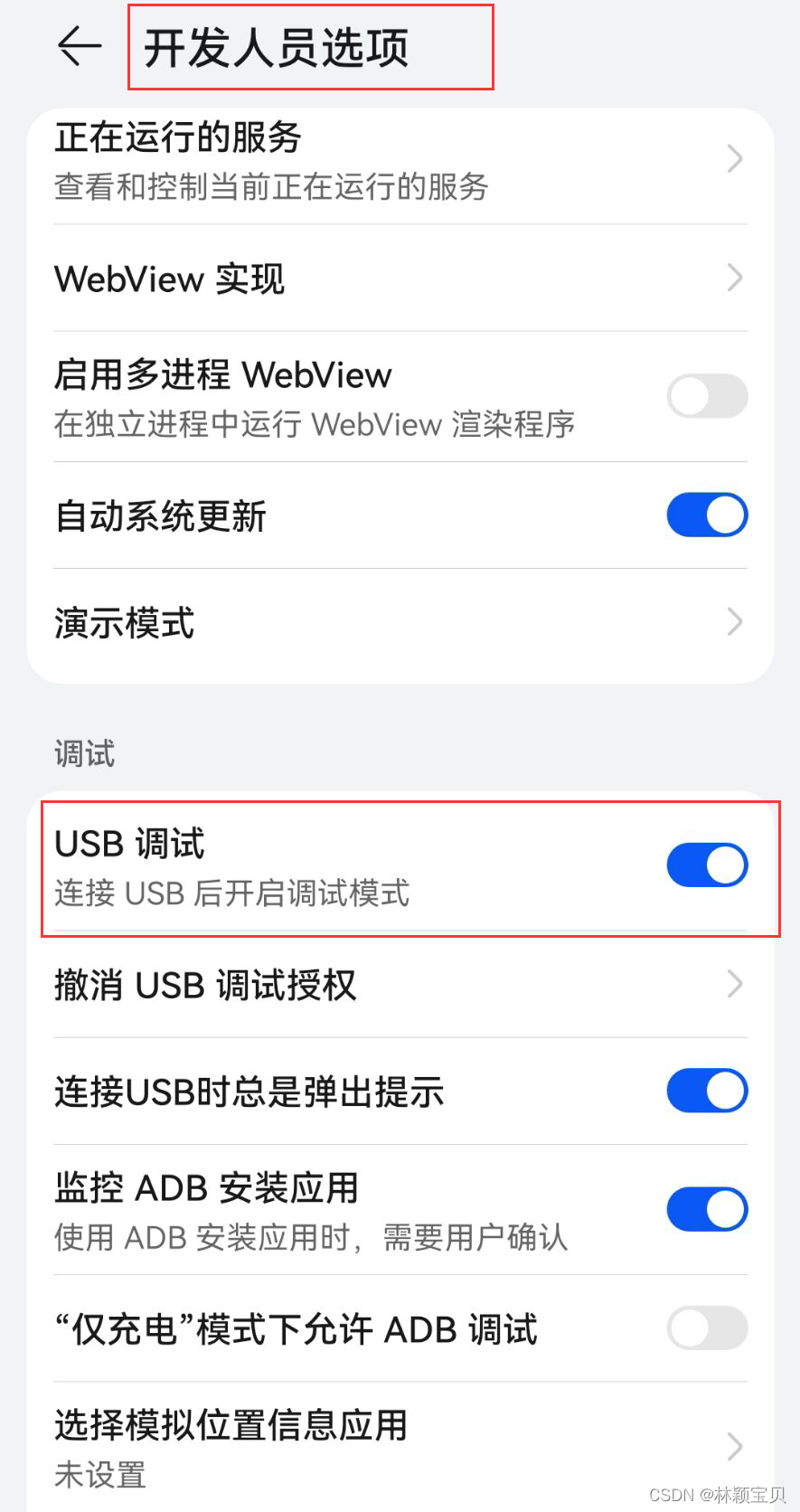Toggle 连接USB时总是弹出提示 off
800x1512 pixels.
click(x=707, y=1091)
